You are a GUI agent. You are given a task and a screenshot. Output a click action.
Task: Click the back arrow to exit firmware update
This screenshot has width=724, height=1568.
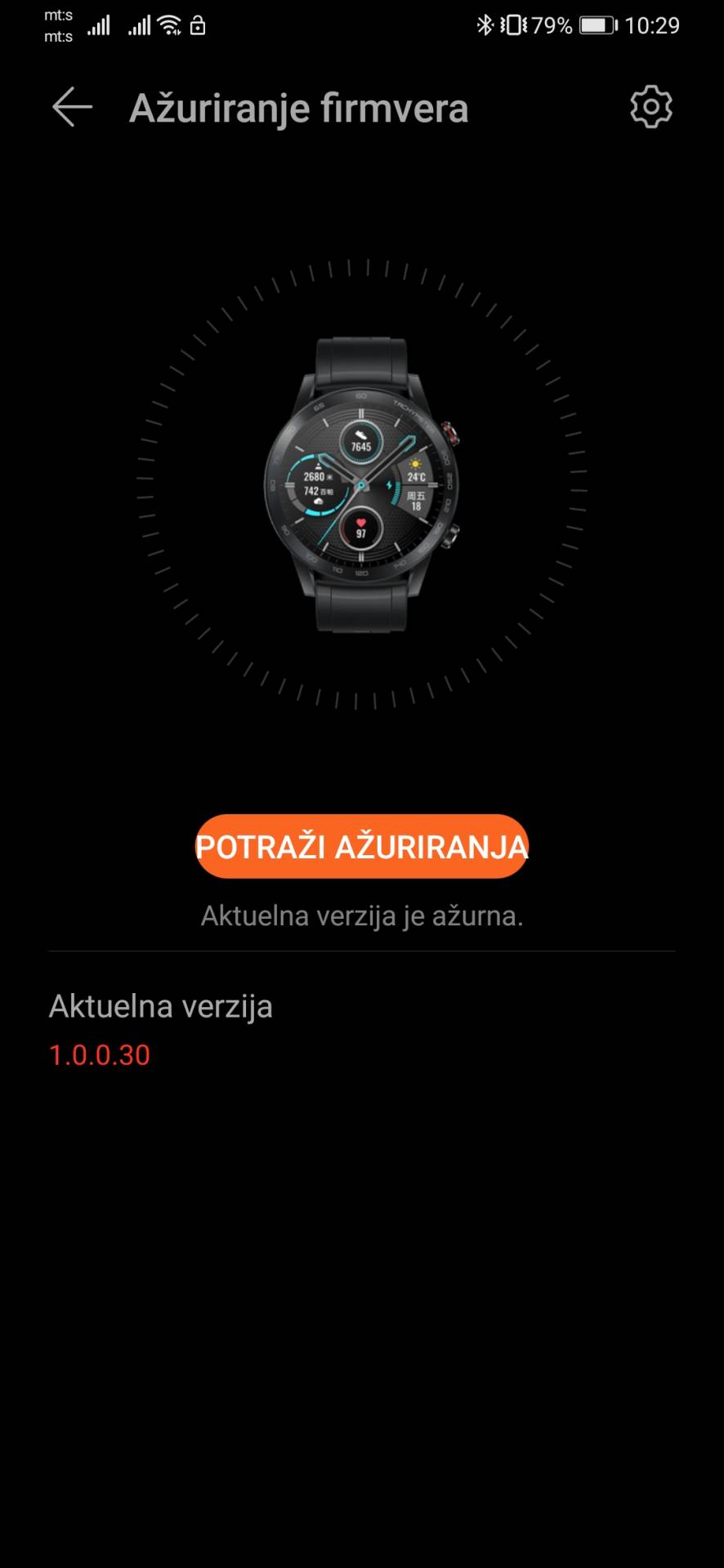(69, 107)
